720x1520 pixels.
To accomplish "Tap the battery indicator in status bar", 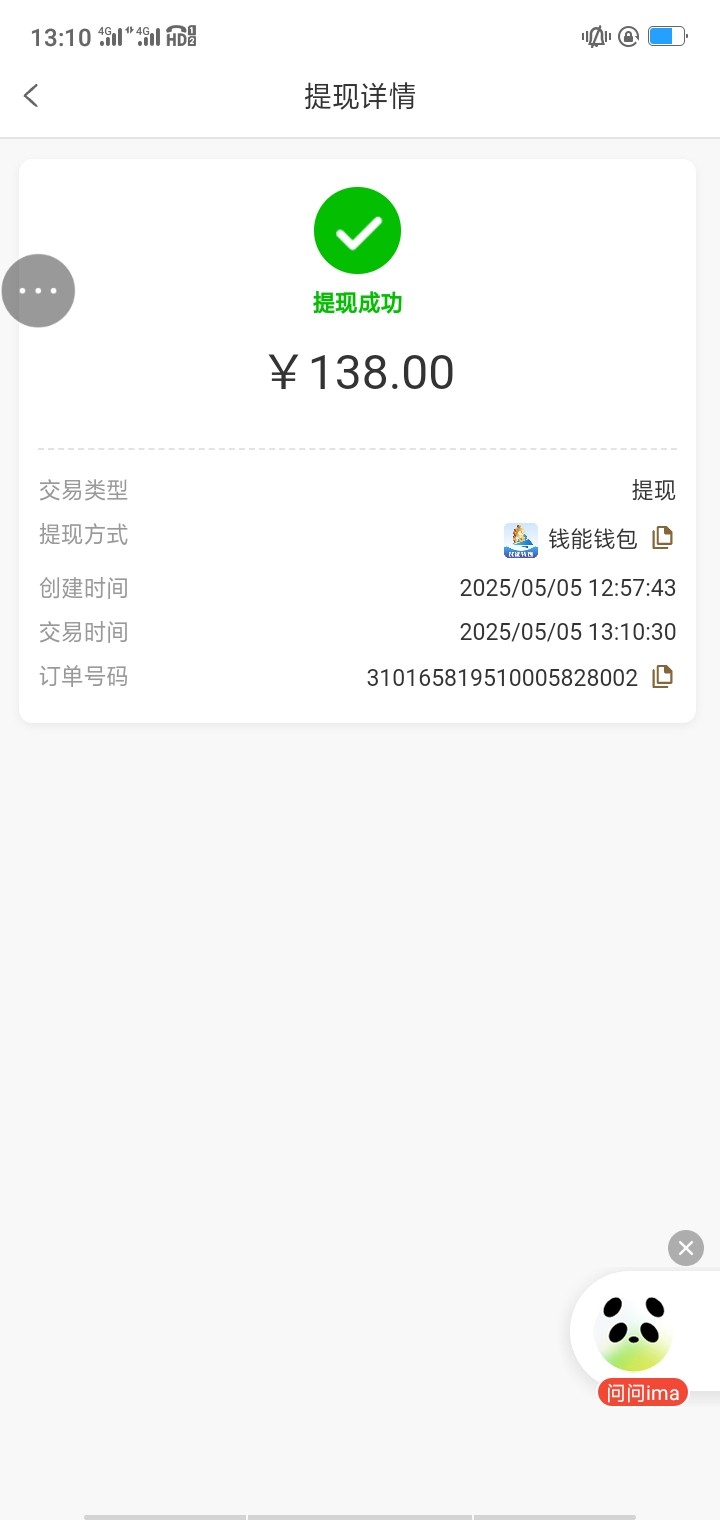I will 667,36.
